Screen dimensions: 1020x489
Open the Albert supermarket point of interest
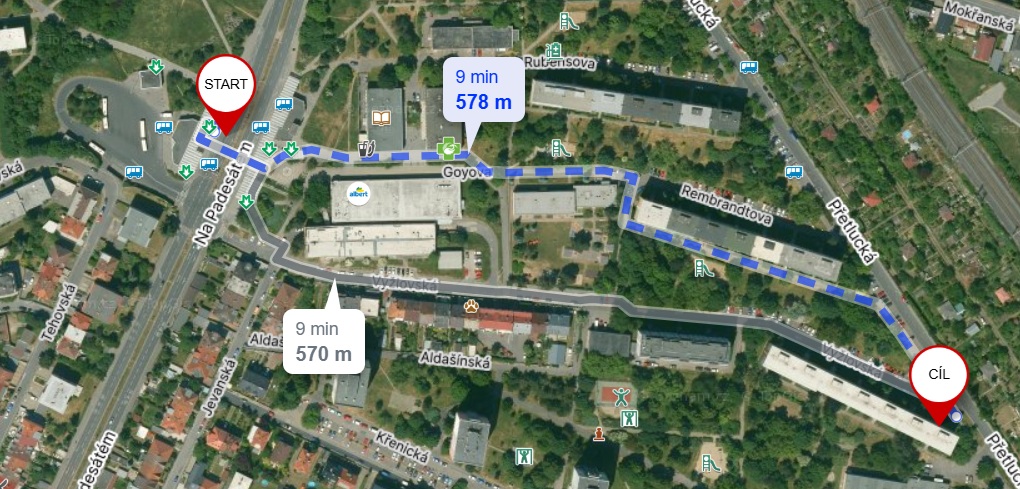pos(357,193)
